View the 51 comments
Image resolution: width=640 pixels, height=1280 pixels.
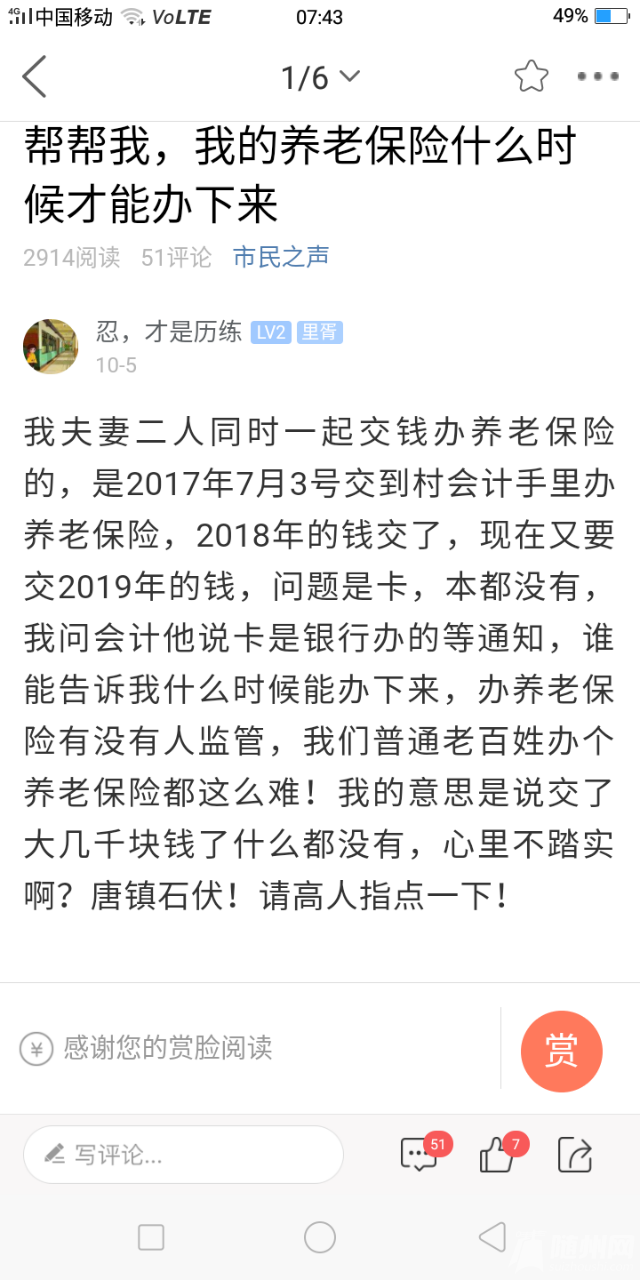[x=418, y=1155]
